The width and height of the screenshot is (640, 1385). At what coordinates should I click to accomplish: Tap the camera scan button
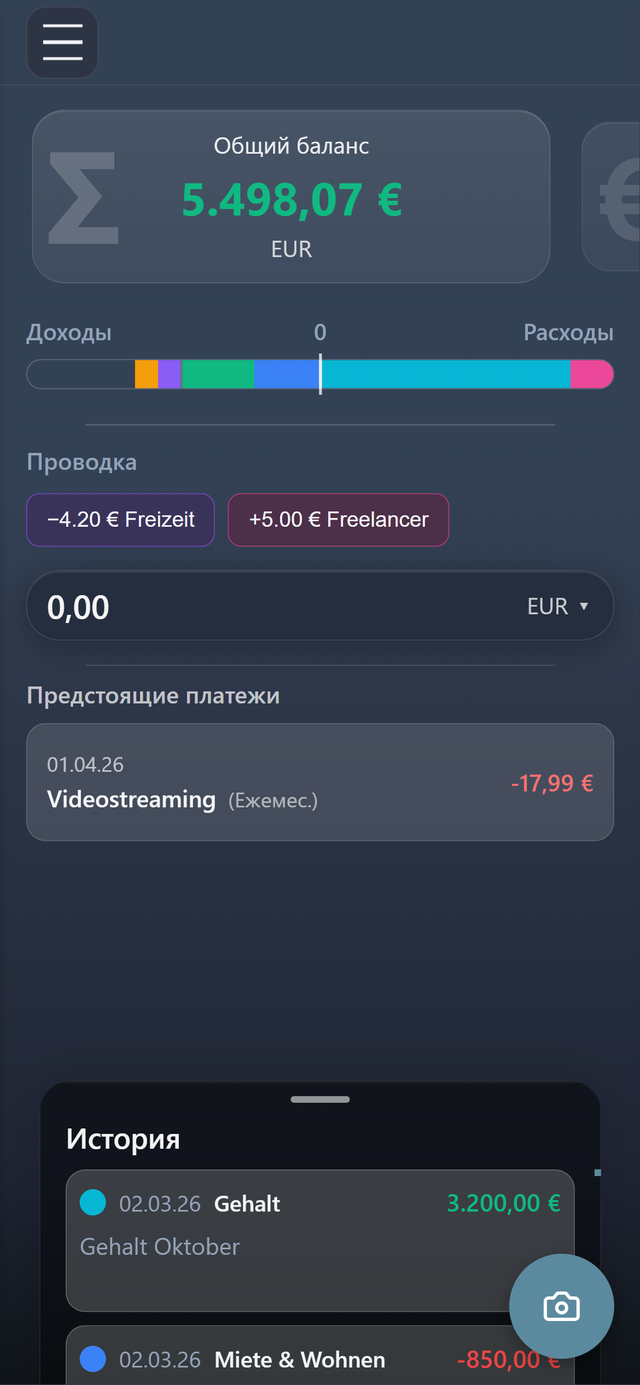tap(561, 1306)
